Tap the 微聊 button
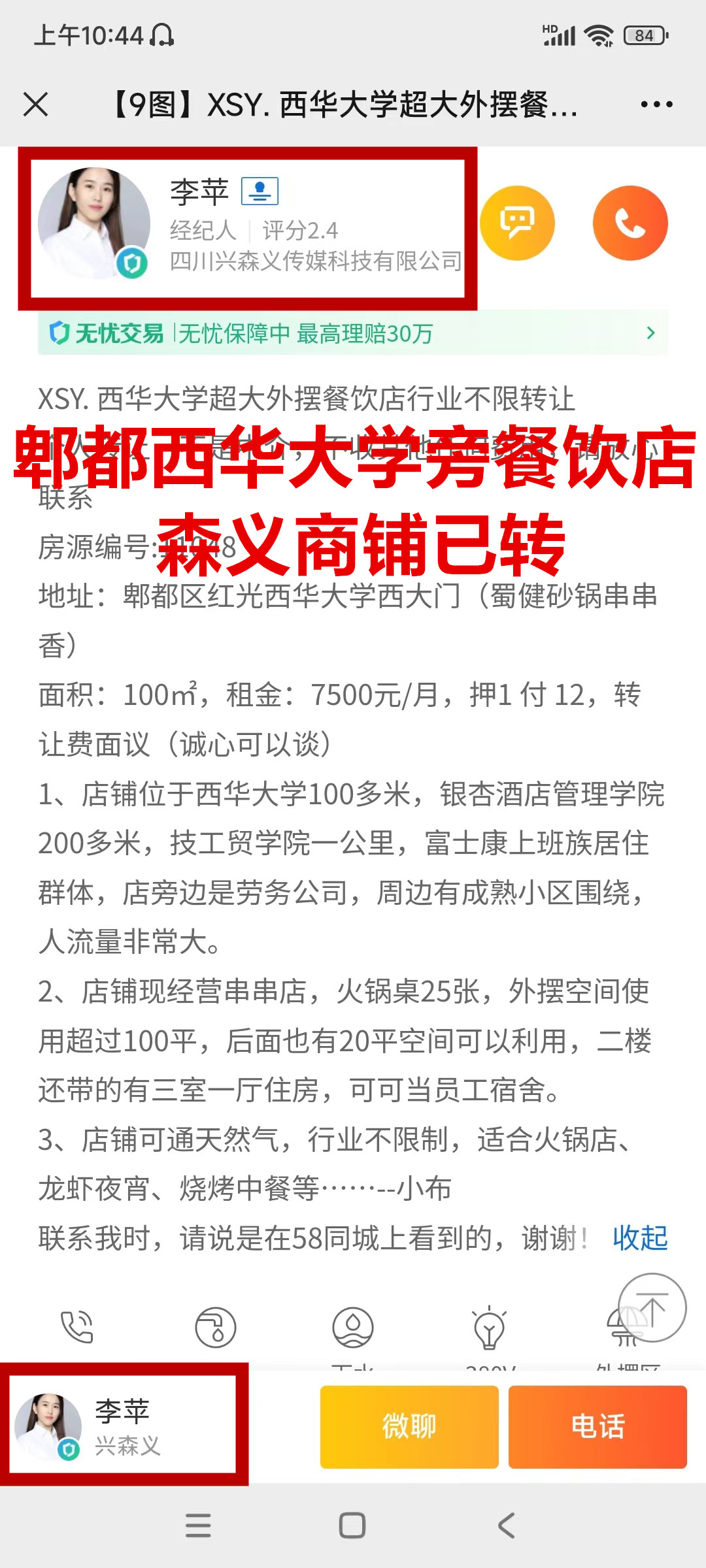The width and height of the screenshot is (706, 1568). click(x=409, y=1426)
